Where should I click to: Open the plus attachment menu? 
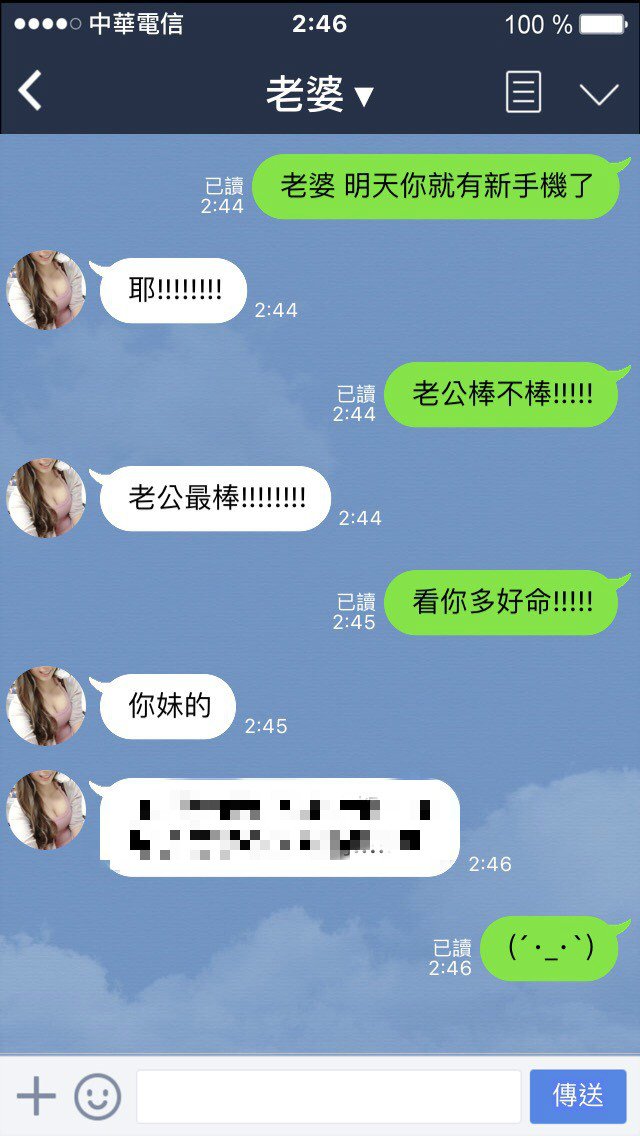(x=37, y=1097)
